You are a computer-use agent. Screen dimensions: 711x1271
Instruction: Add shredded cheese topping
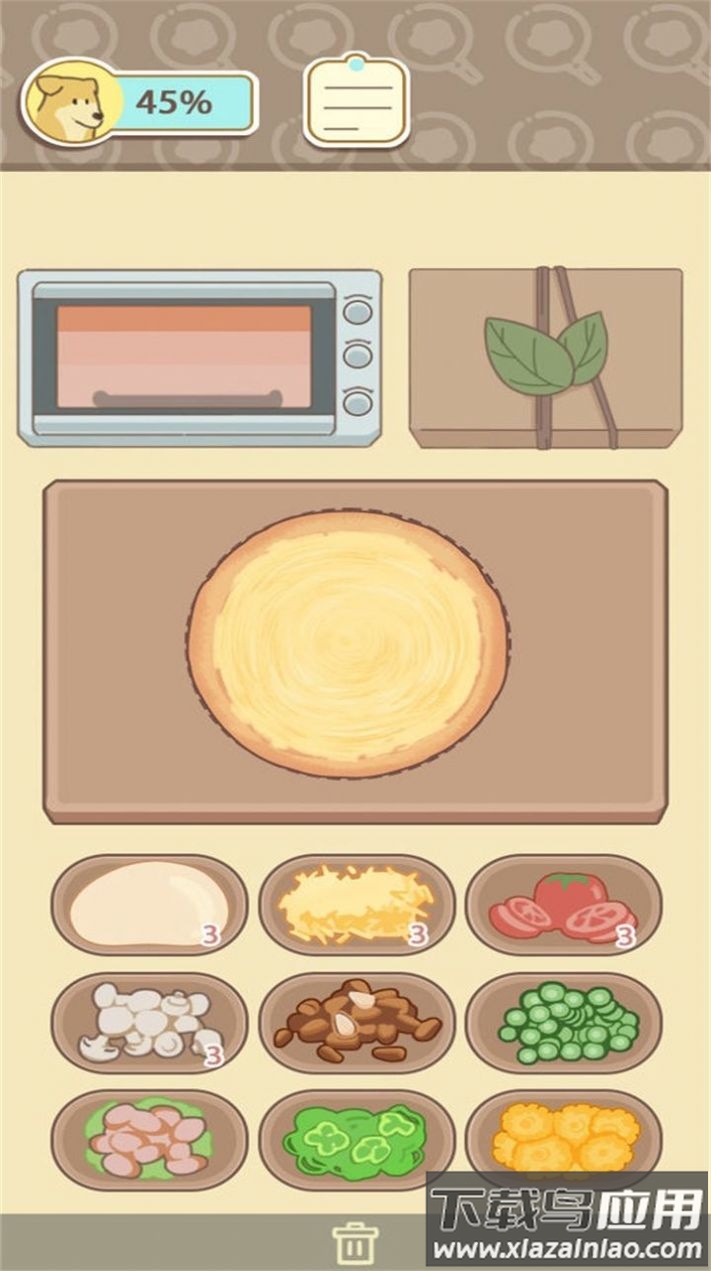(x=356, y=904)
